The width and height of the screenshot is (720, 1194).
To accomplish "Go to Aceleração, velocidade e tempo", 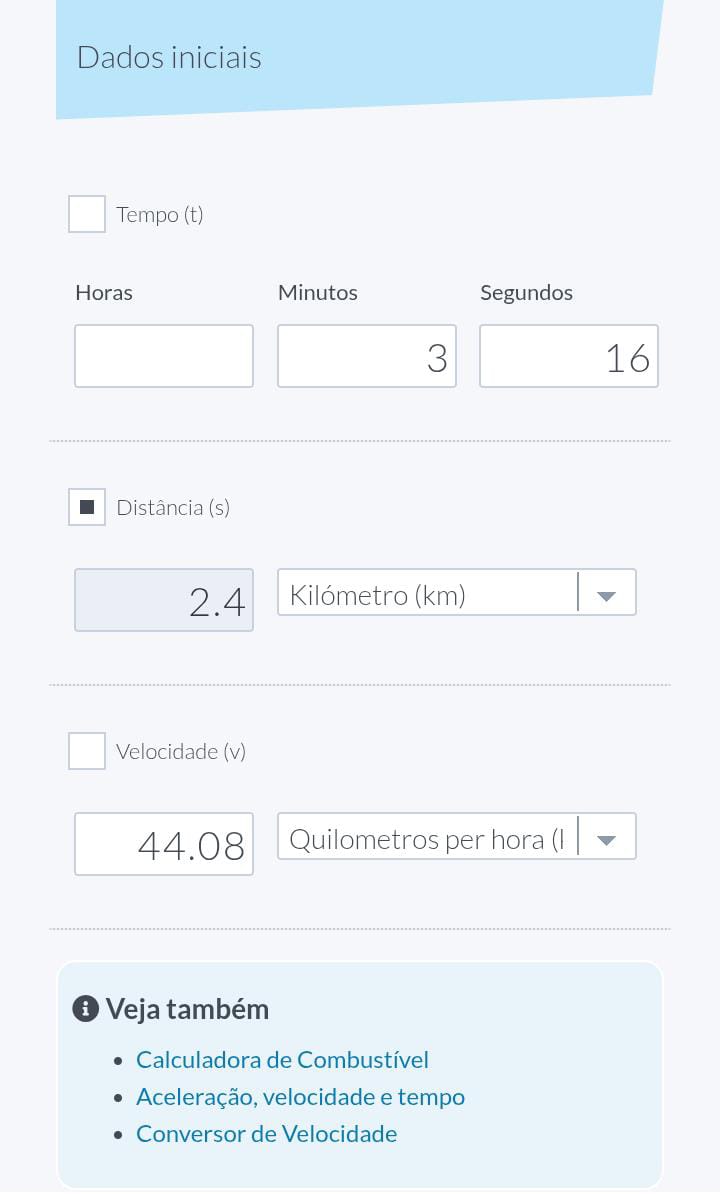I will (300, 1097).
